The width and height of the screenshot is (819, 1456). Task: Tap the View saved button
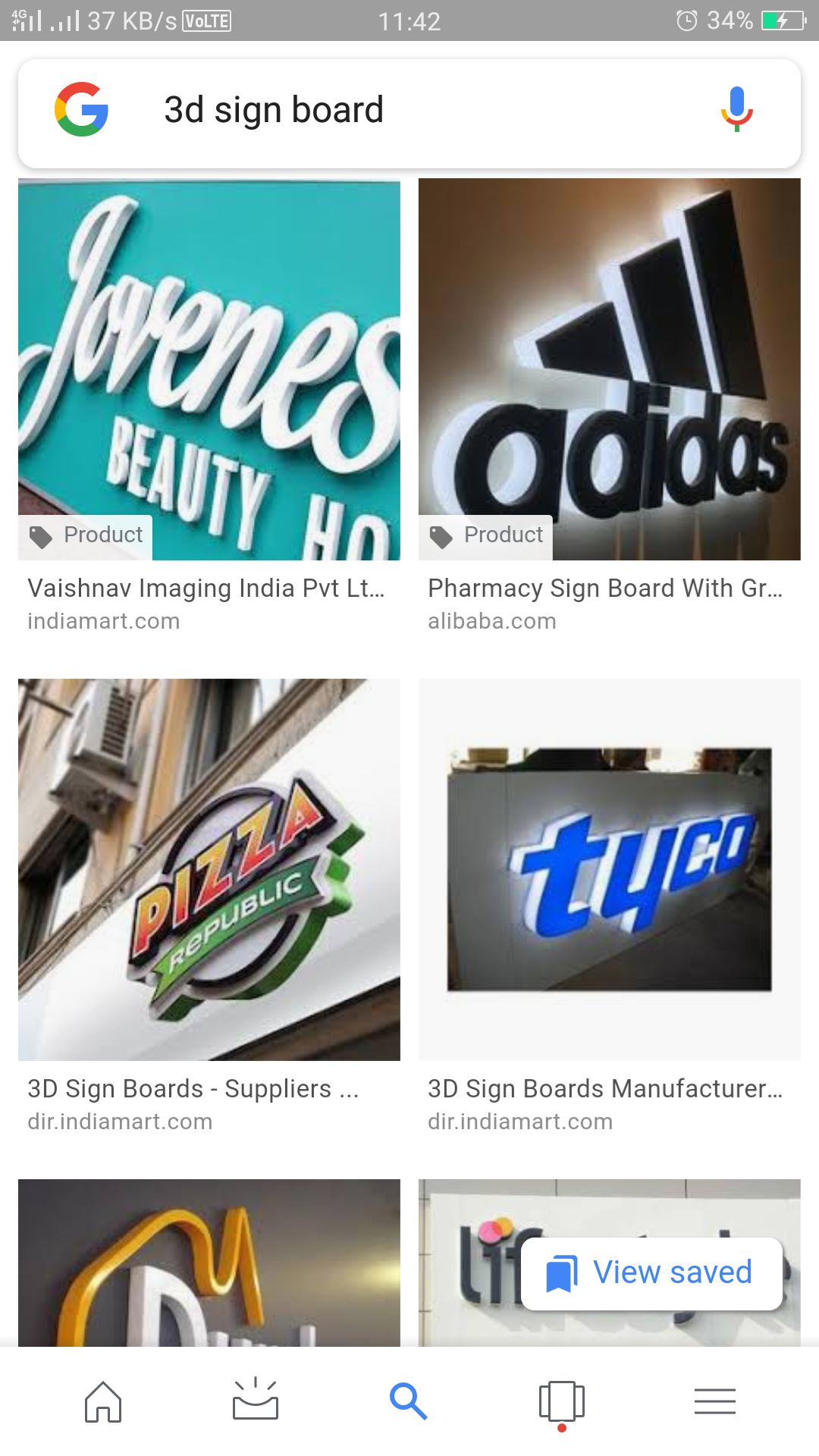[652, 1272]
